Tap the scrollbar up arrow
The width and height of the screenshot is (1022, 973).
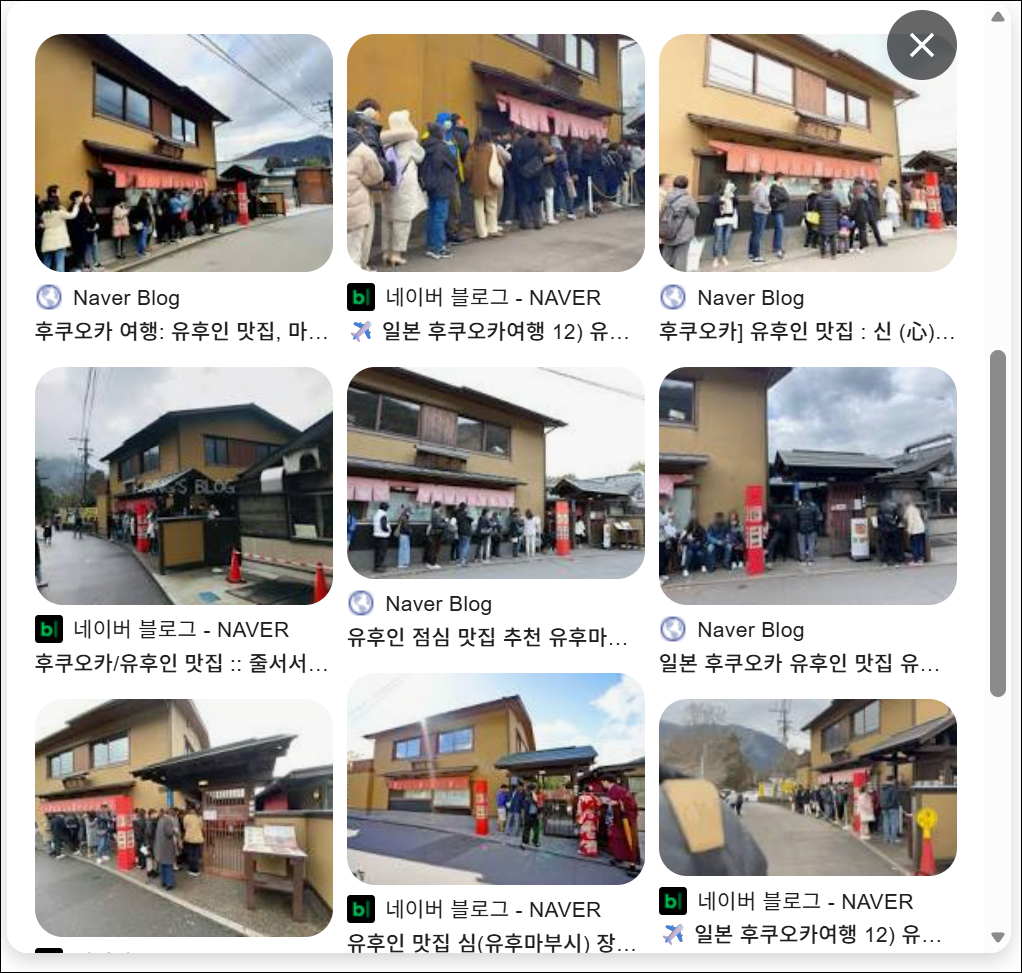click(x=997, y=17)
